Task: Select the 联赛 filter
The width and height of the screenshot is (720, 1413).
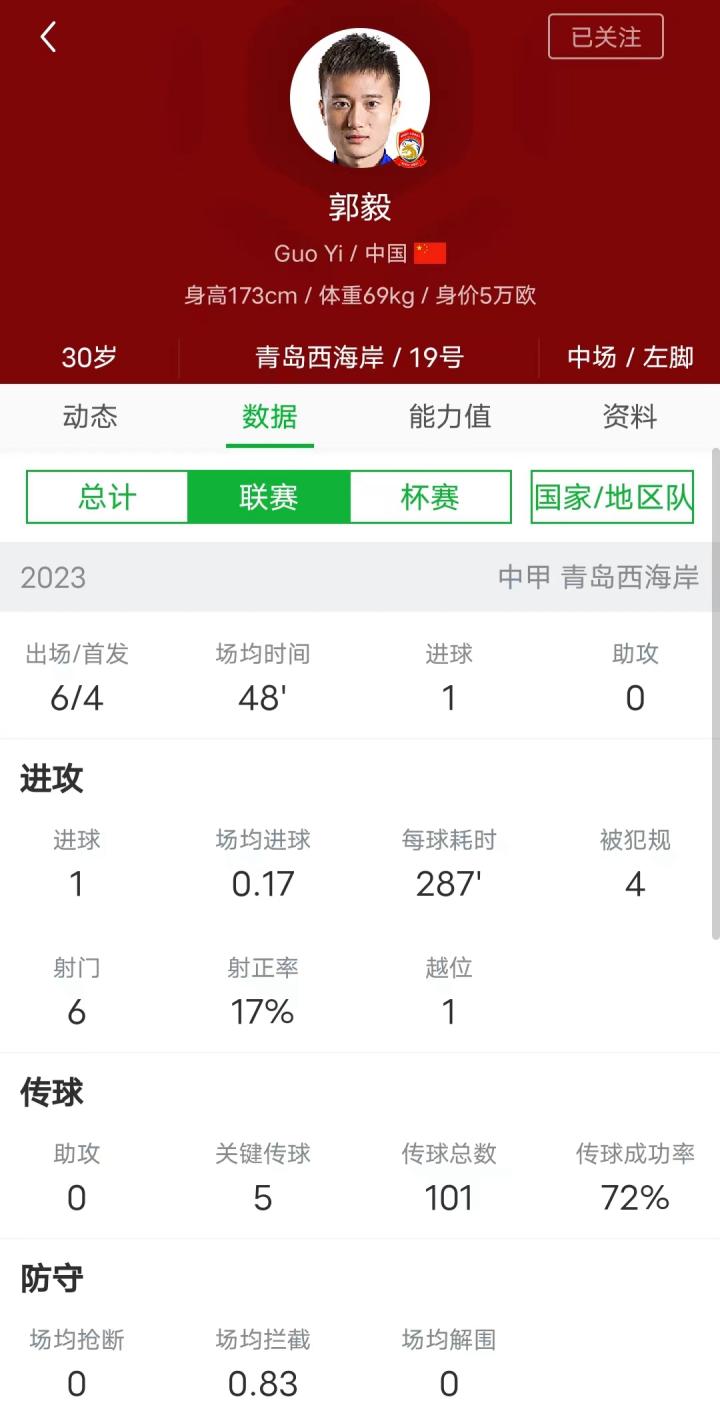Action: (269, 497)
